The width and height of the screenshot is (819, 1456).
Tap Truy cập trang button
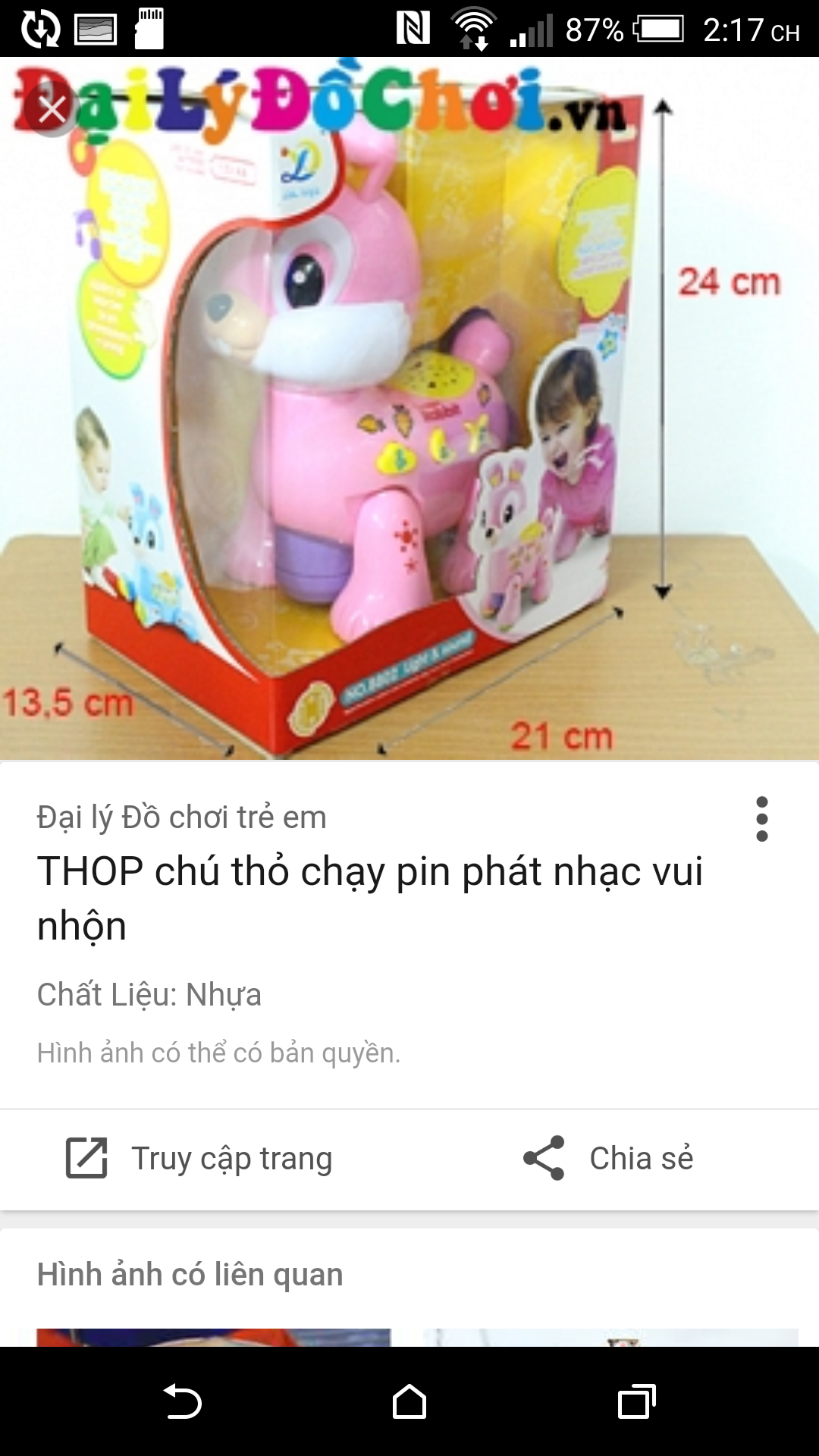click(x=199, y=1159)
